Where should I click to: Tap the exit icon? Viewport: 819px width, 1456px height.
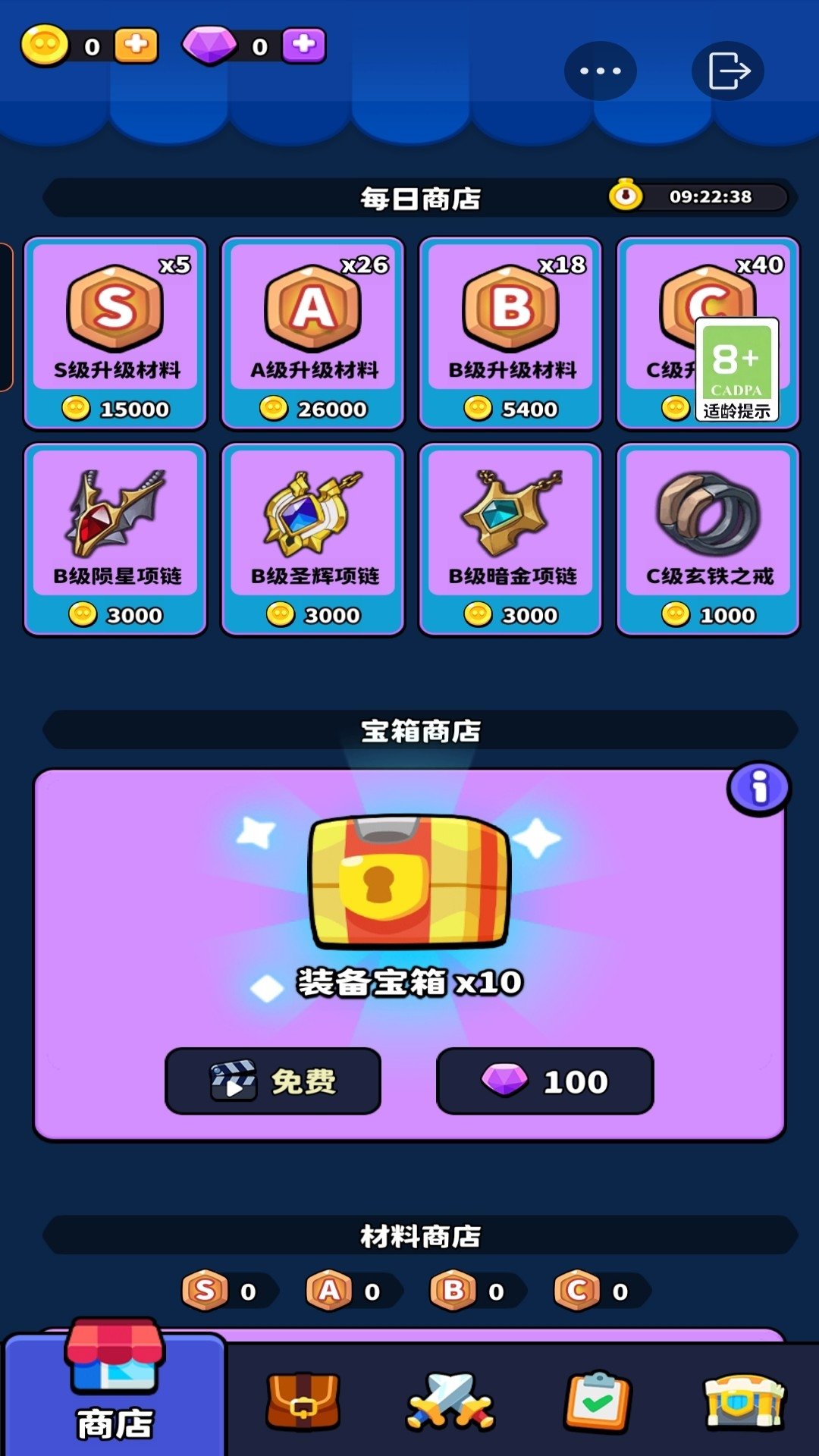pos(728,71)
